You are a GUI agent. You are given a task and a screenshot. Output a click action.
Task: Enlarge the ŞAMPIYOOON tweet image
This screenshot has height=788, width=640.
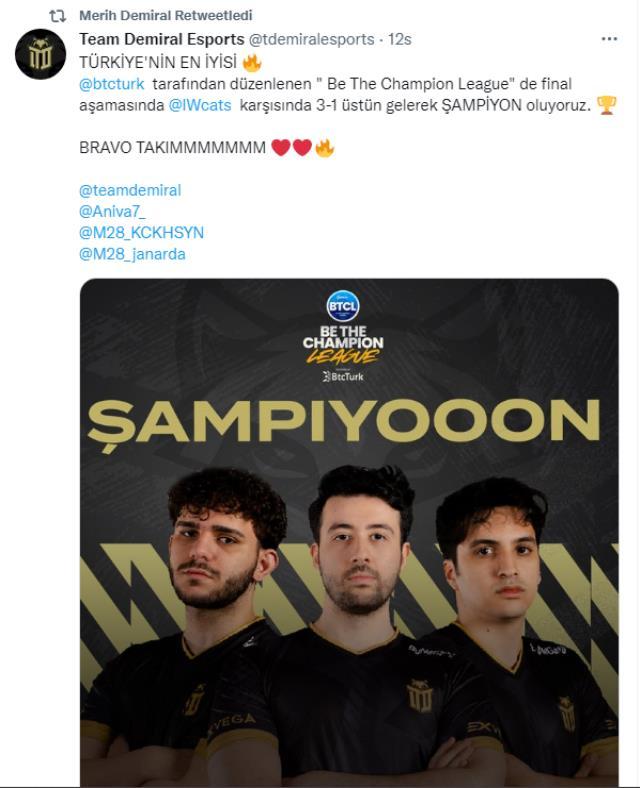coord(349,532)
